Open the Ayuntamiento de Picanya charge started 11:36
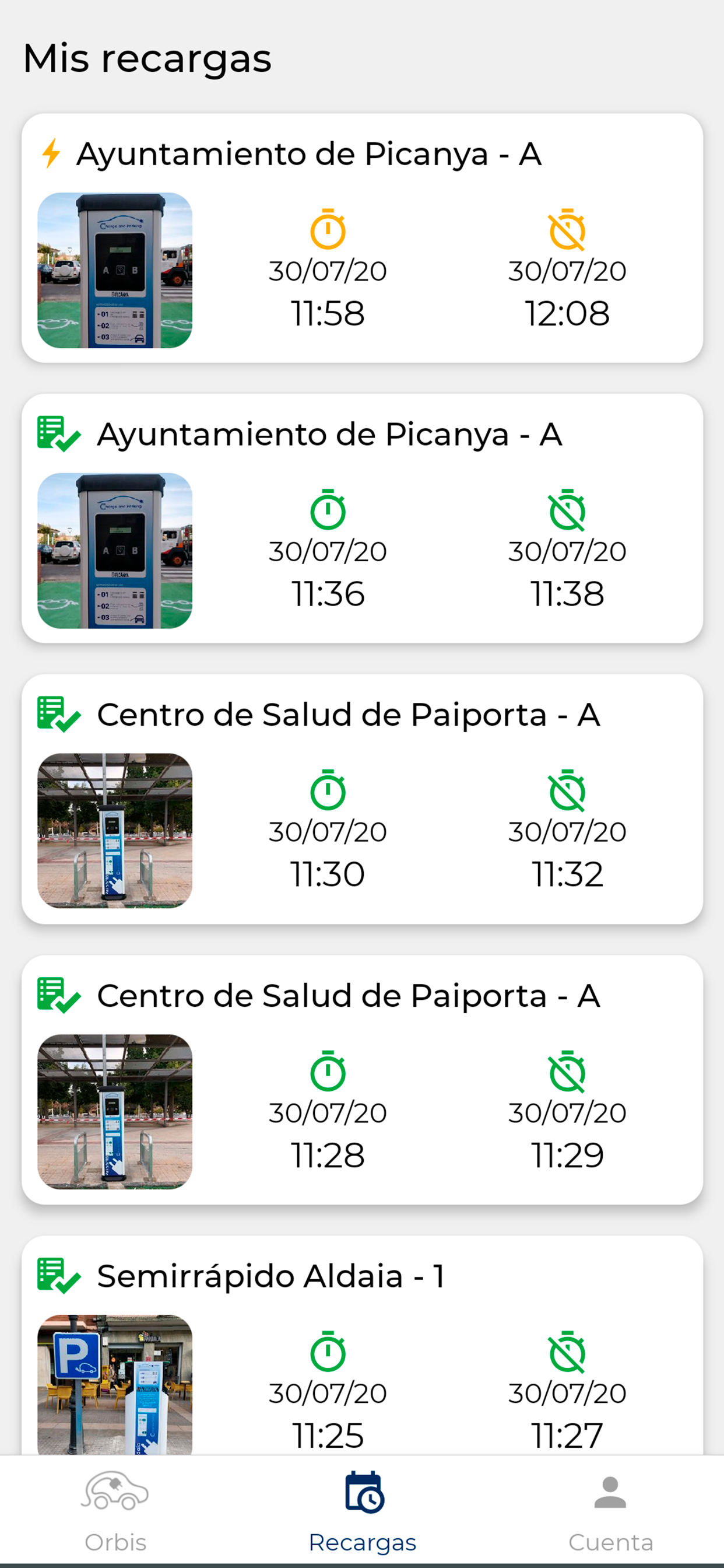Screen dimensions: 724x1568 point(362,519)
